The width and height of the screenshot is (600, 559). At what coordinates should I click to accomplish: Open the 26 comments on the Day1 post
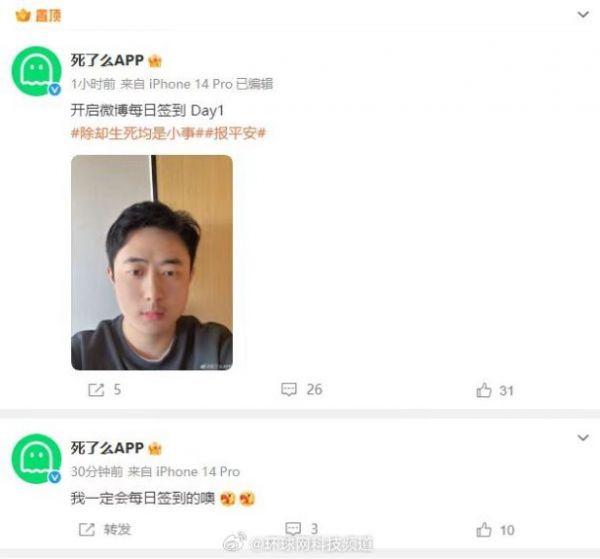coord(302,389)
